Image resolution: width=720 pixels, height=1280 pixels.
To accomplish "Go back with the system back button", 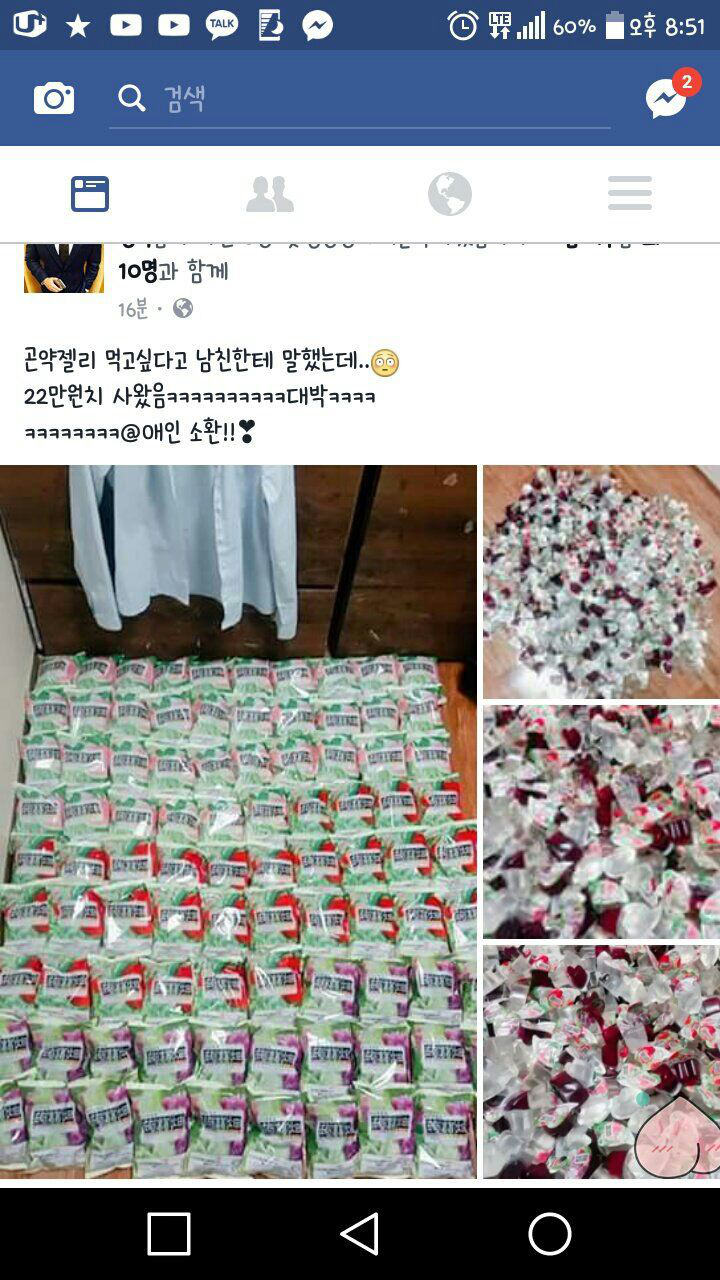I will point(360,1234).
